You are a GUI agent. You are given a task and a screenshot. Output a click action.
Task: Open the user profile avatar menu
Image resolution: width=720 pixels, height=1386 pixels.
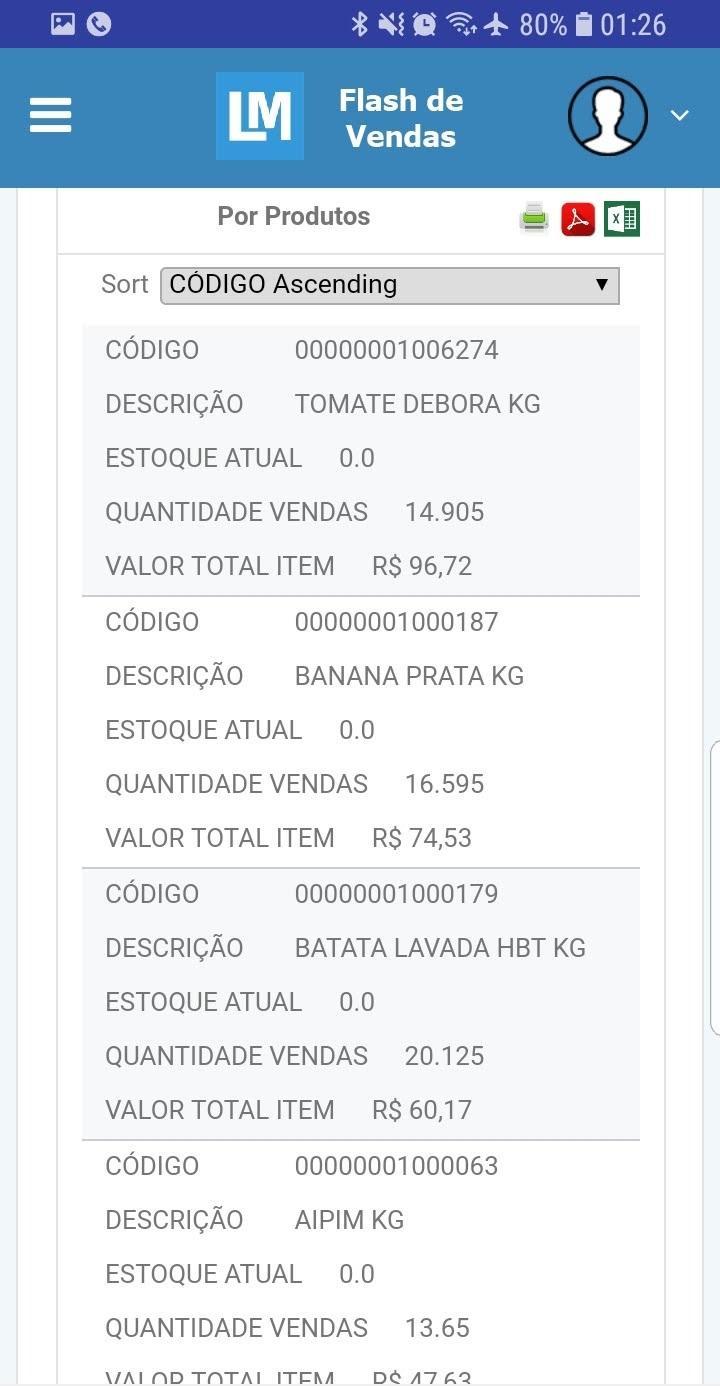608,116
